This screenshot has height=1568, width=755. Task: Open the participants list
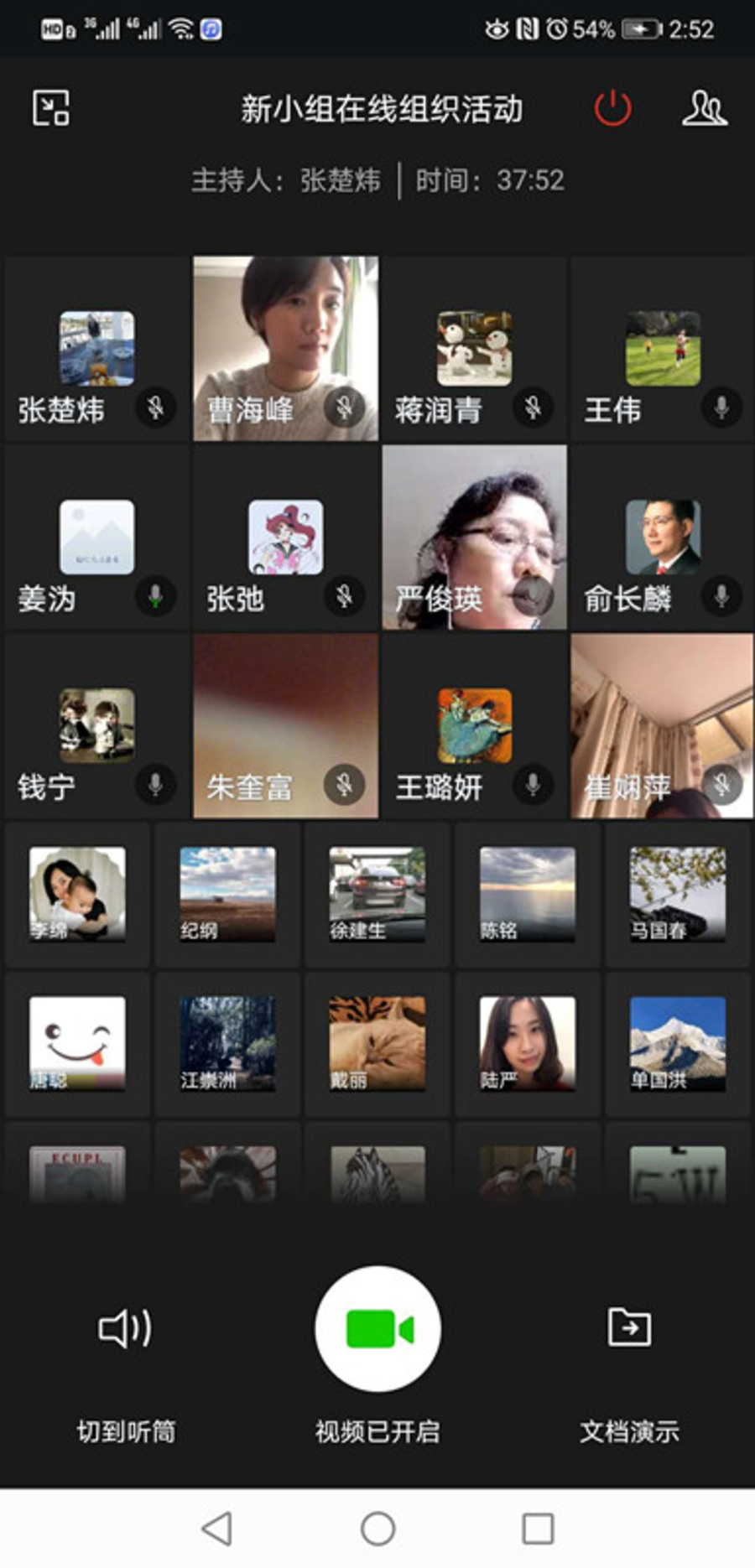[704, 108]
